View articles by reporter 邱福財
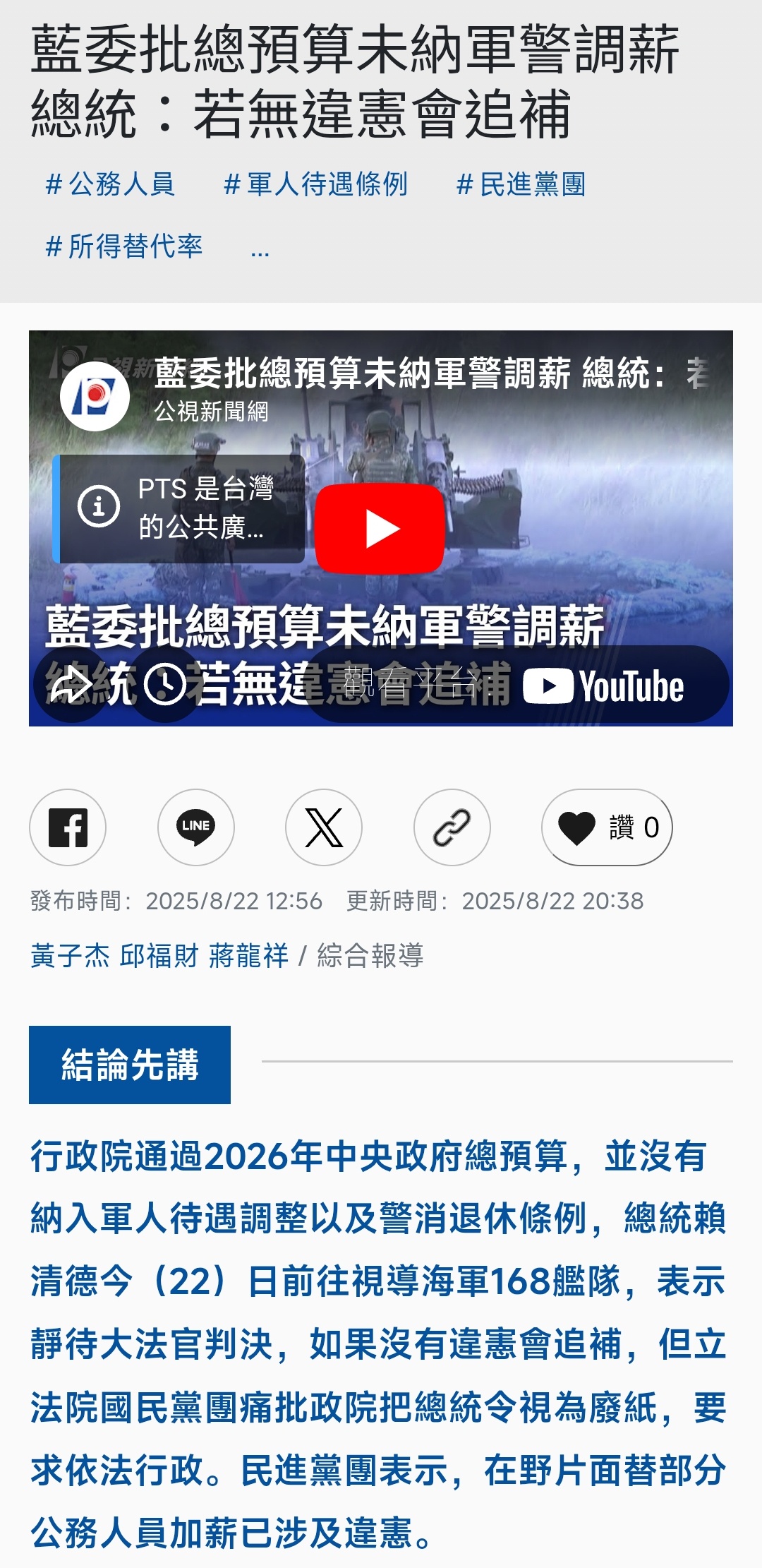The width and height of the screenshot is (762, 1568). click(x=159, y=956)
